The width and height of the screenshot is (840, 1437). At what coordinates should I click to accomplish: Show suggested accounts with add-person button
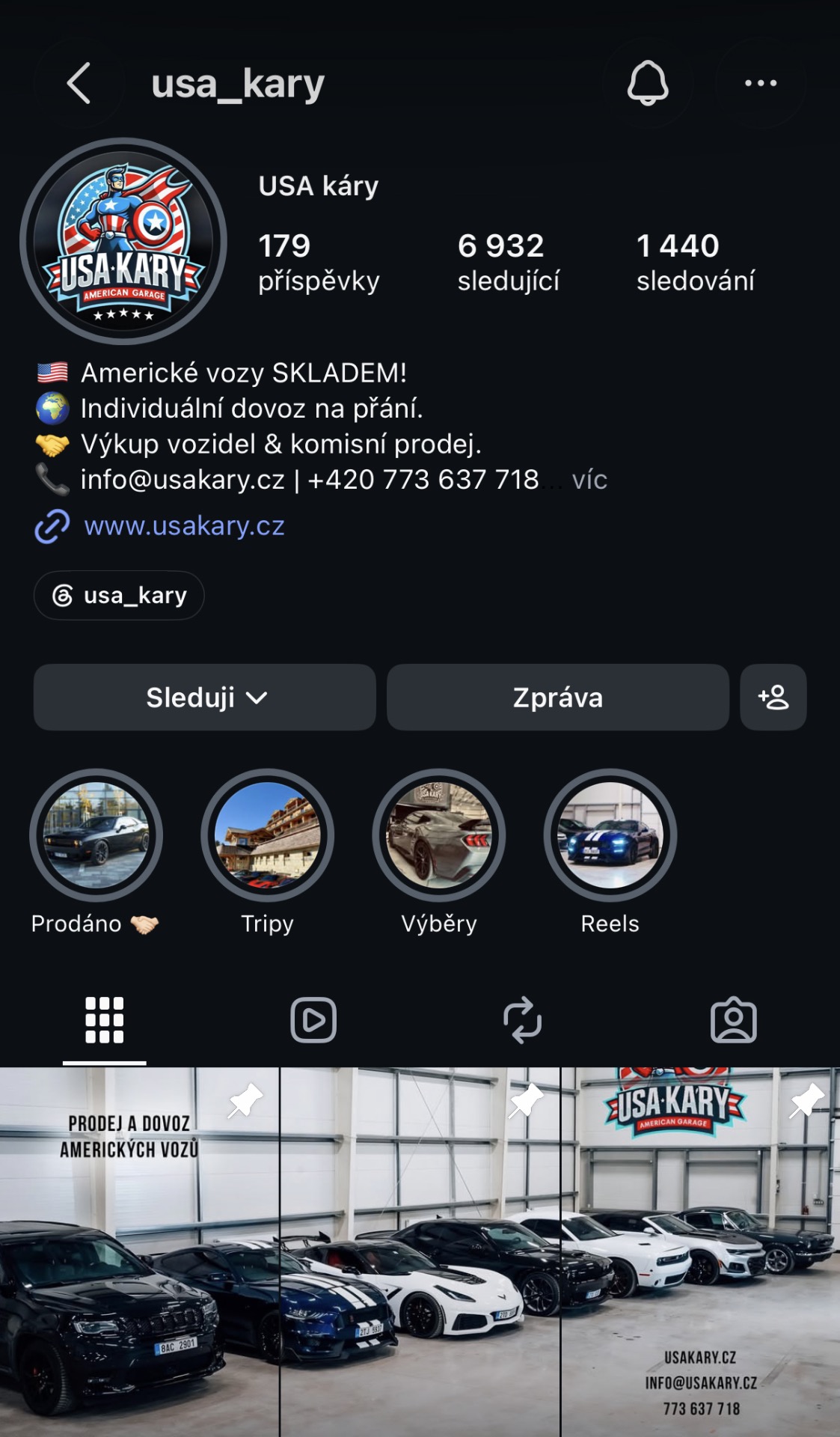[773, 698]
